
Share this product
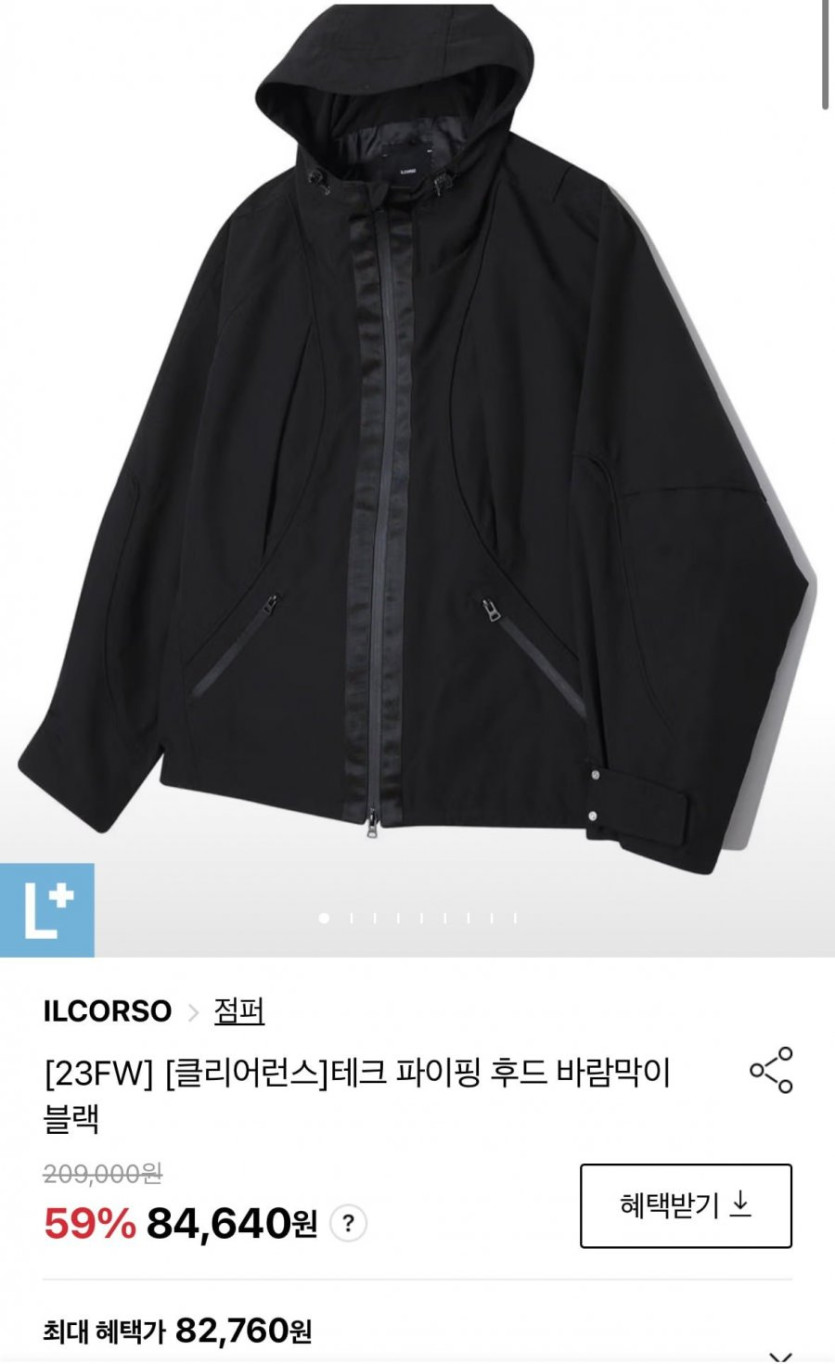[771, 1070]
